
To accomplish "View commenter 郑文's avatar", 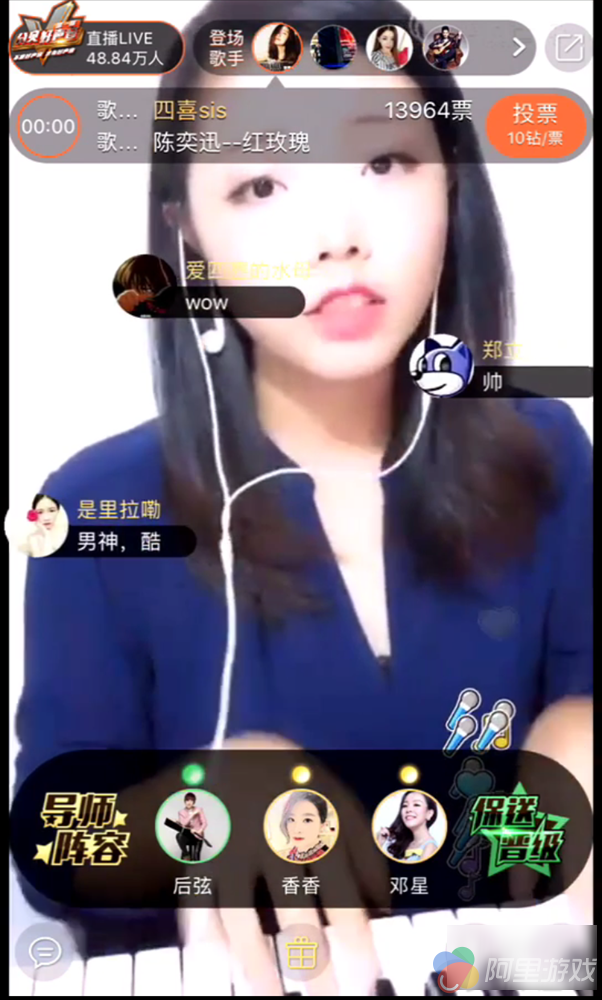I will 443,366.
